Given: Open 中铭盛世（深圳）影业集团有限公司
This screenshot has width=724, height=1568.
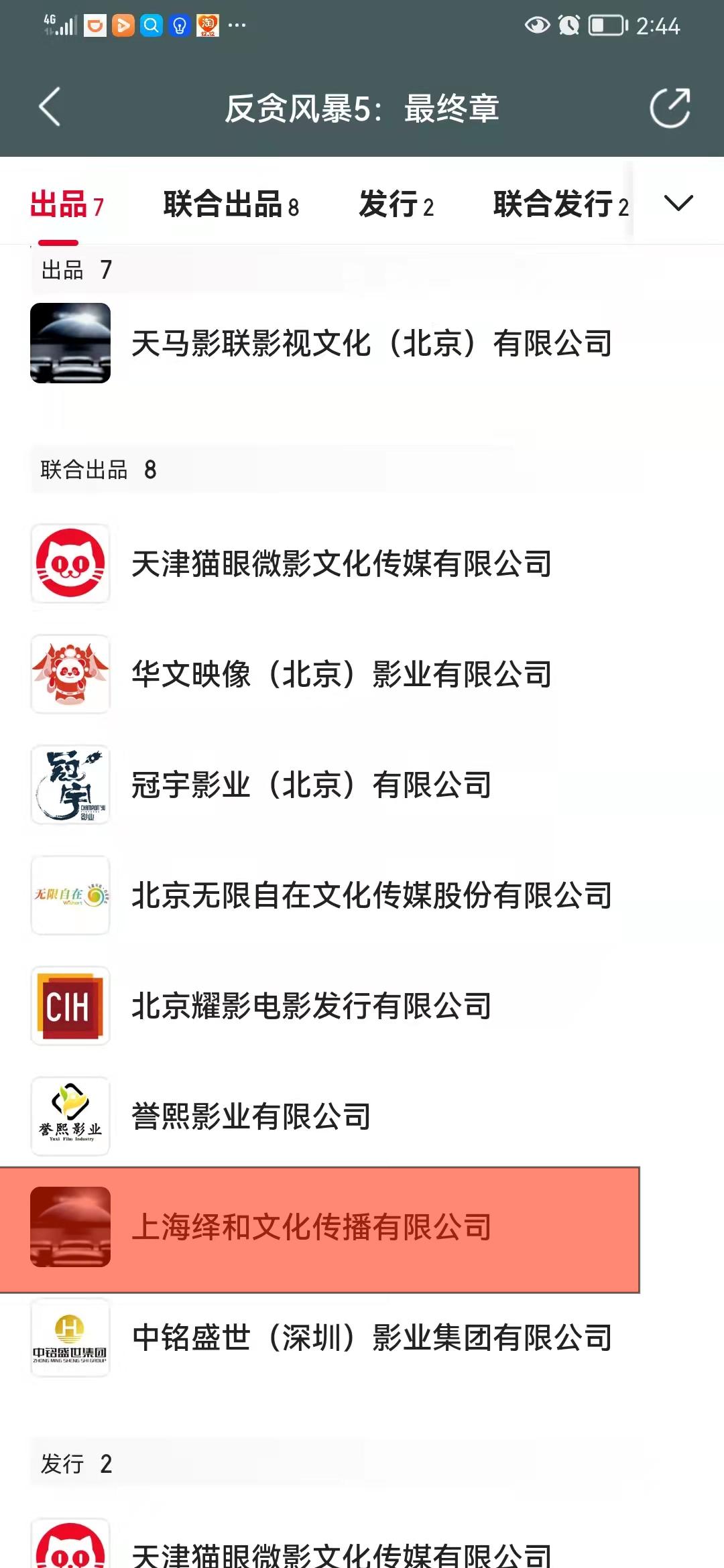Looking at the screenshot, I should click(x=371, y=1337).
